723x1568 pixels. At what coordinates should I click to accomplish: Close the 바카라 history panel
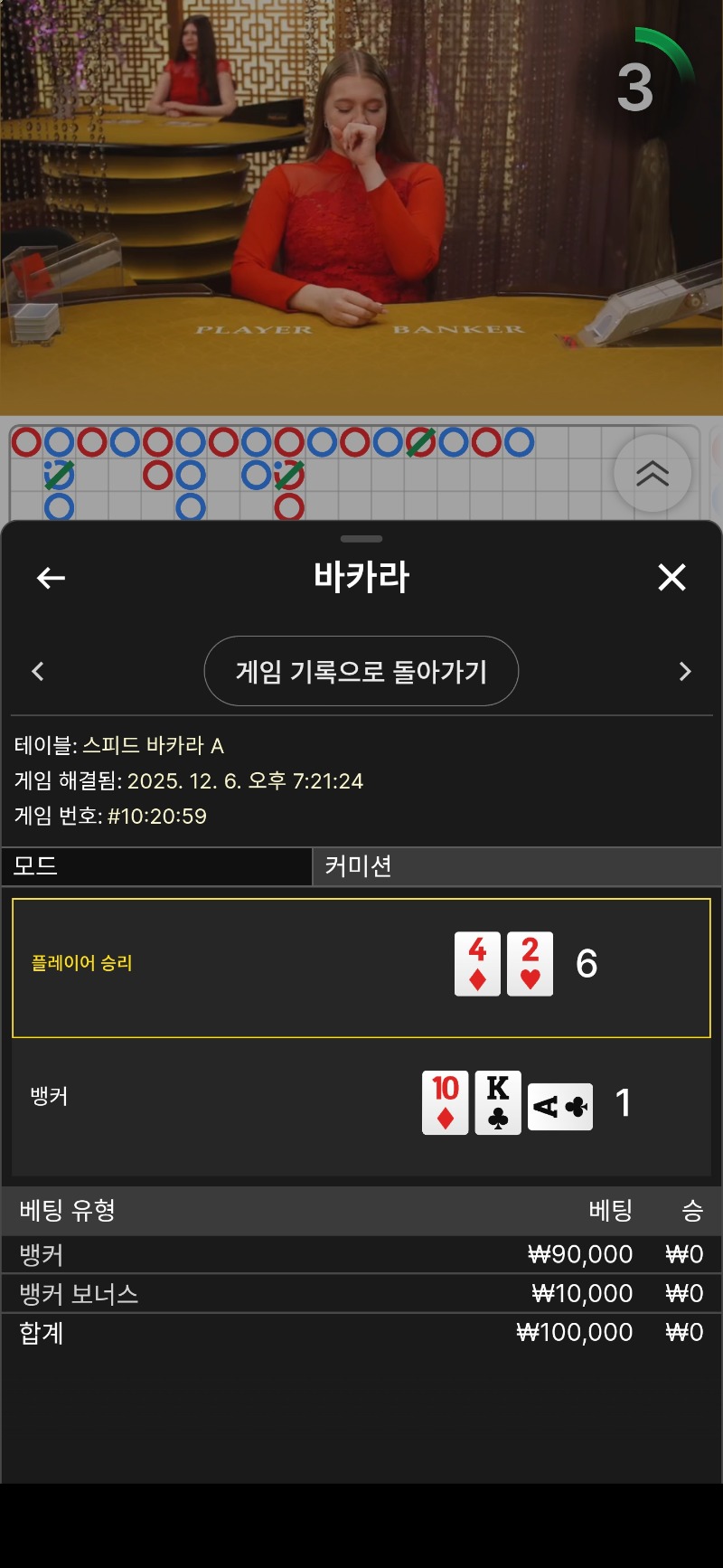(671, 577)
